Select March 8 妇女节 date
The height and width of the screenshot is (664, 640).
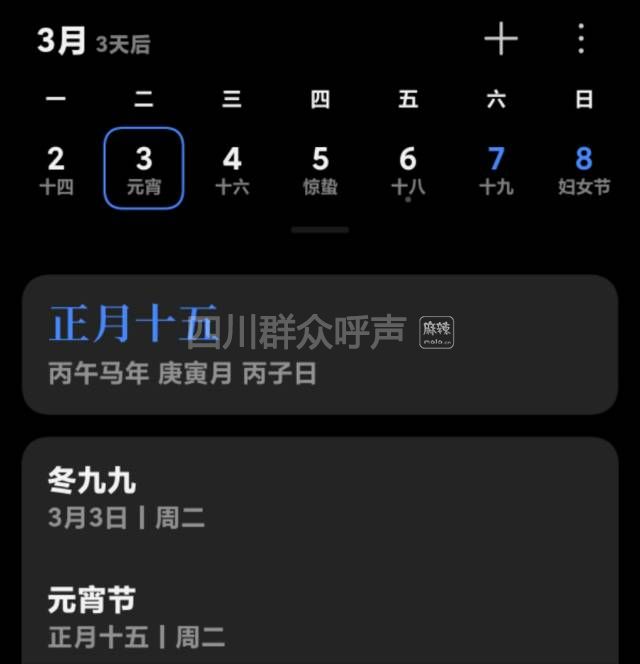pyautogui.click(x=584, y=169)
